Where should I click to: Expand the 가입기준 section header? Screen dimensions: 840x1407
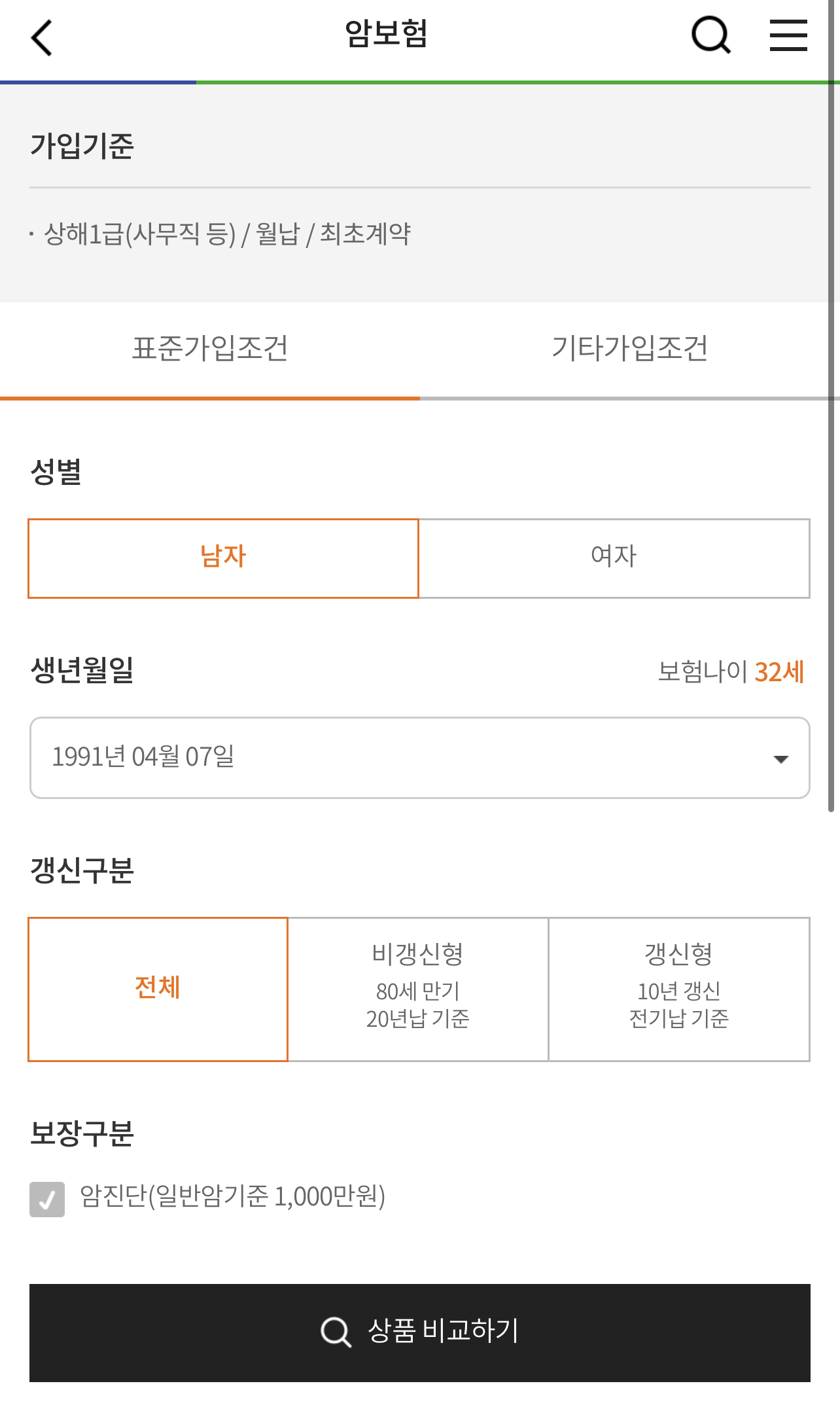(83, 145)
